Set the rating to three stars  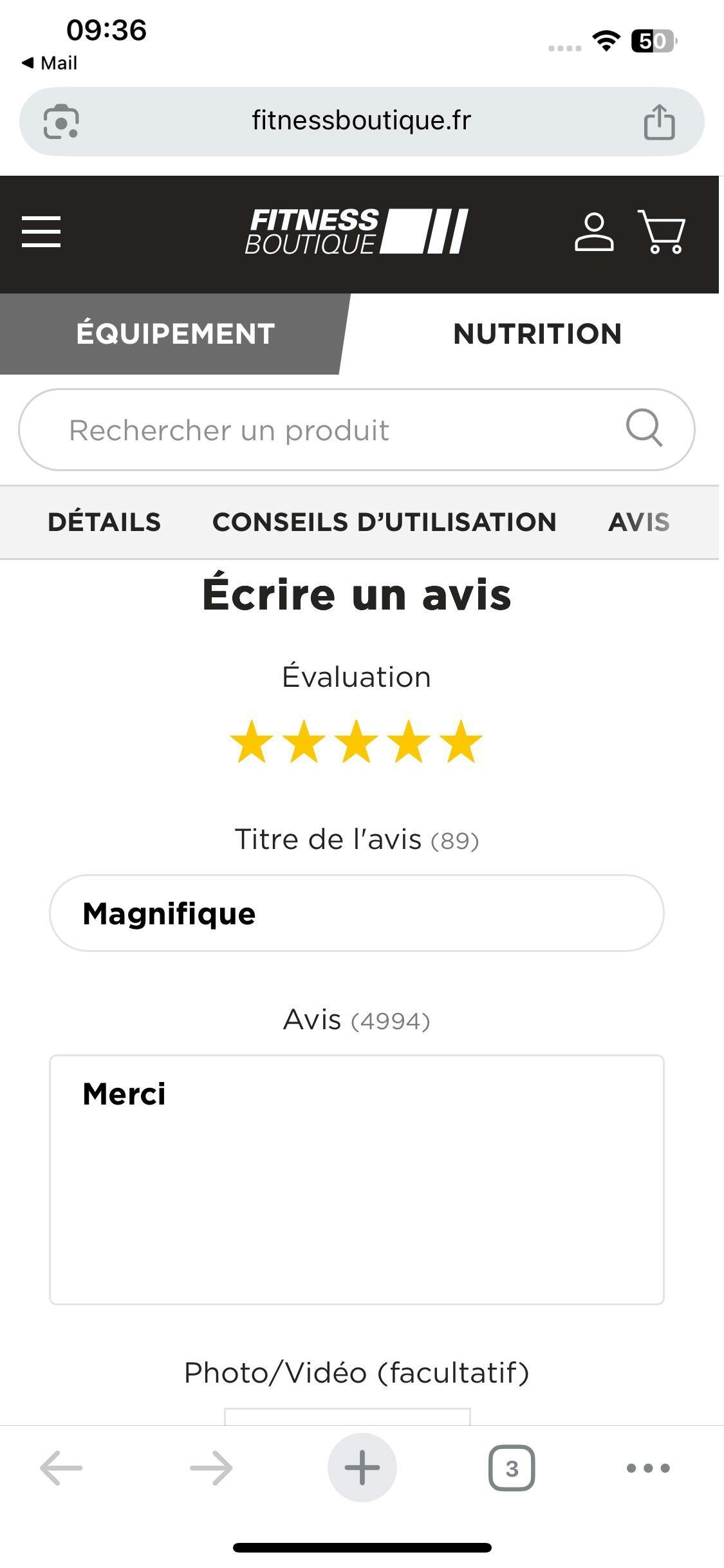(357, 742)
